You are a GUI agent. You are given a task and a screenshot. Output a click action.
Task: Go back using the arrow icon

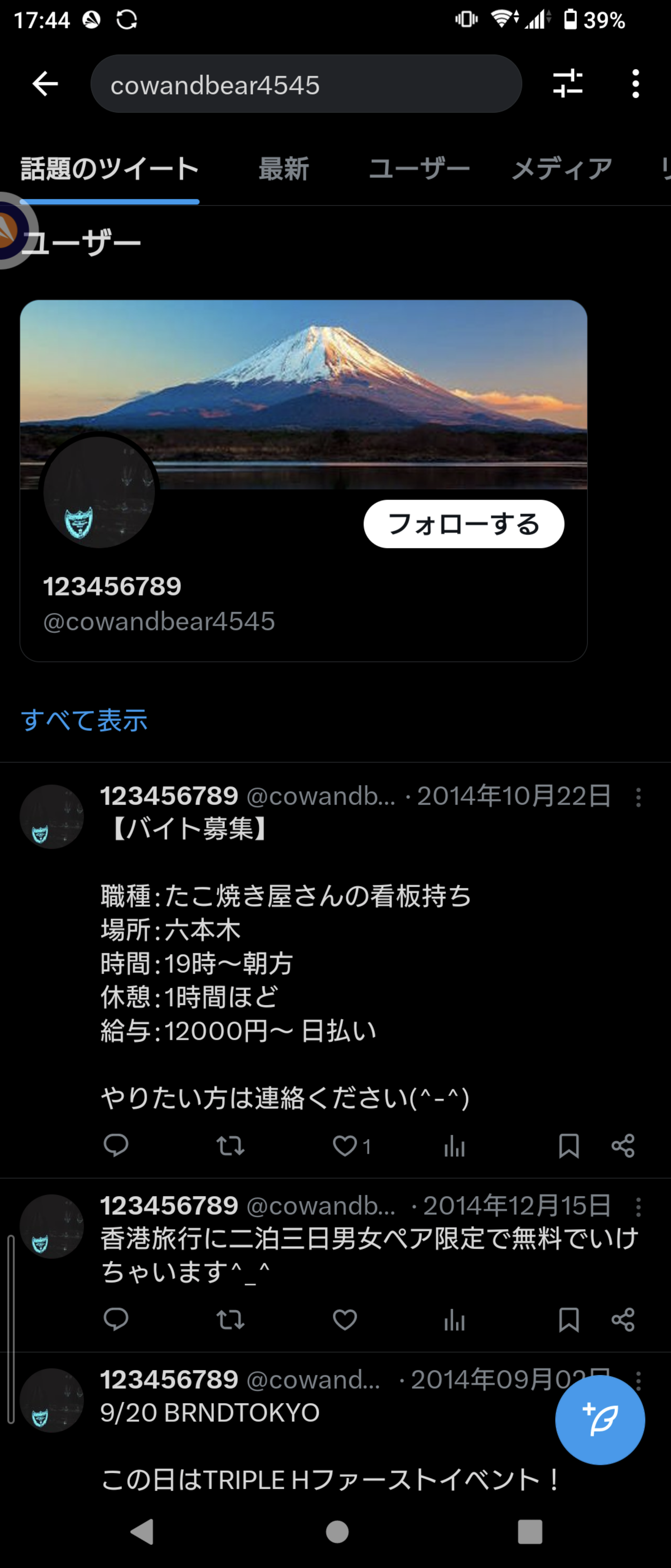[x=45, y=84]
